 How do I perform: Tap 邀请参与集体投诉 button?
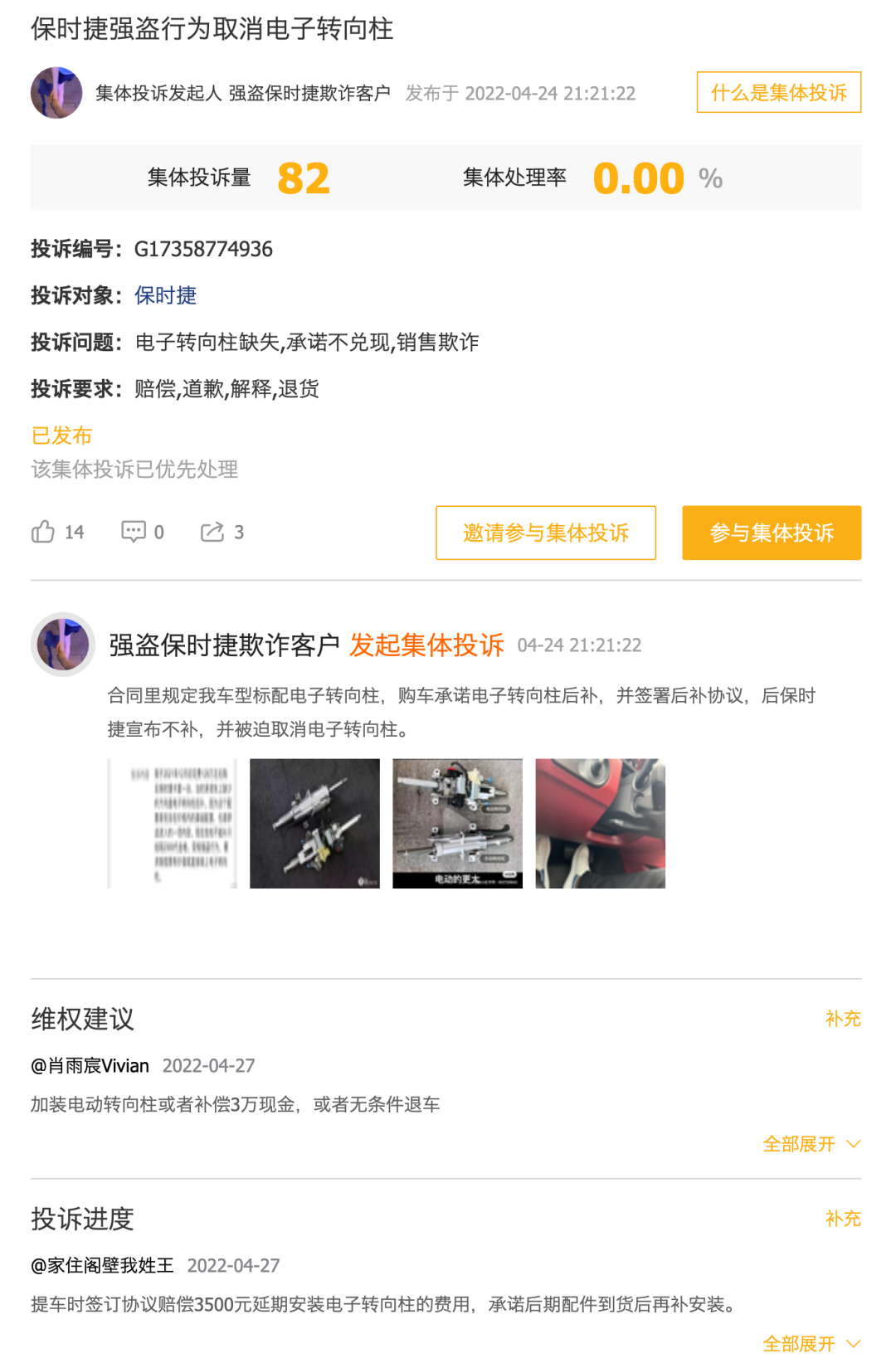point(545,533)
